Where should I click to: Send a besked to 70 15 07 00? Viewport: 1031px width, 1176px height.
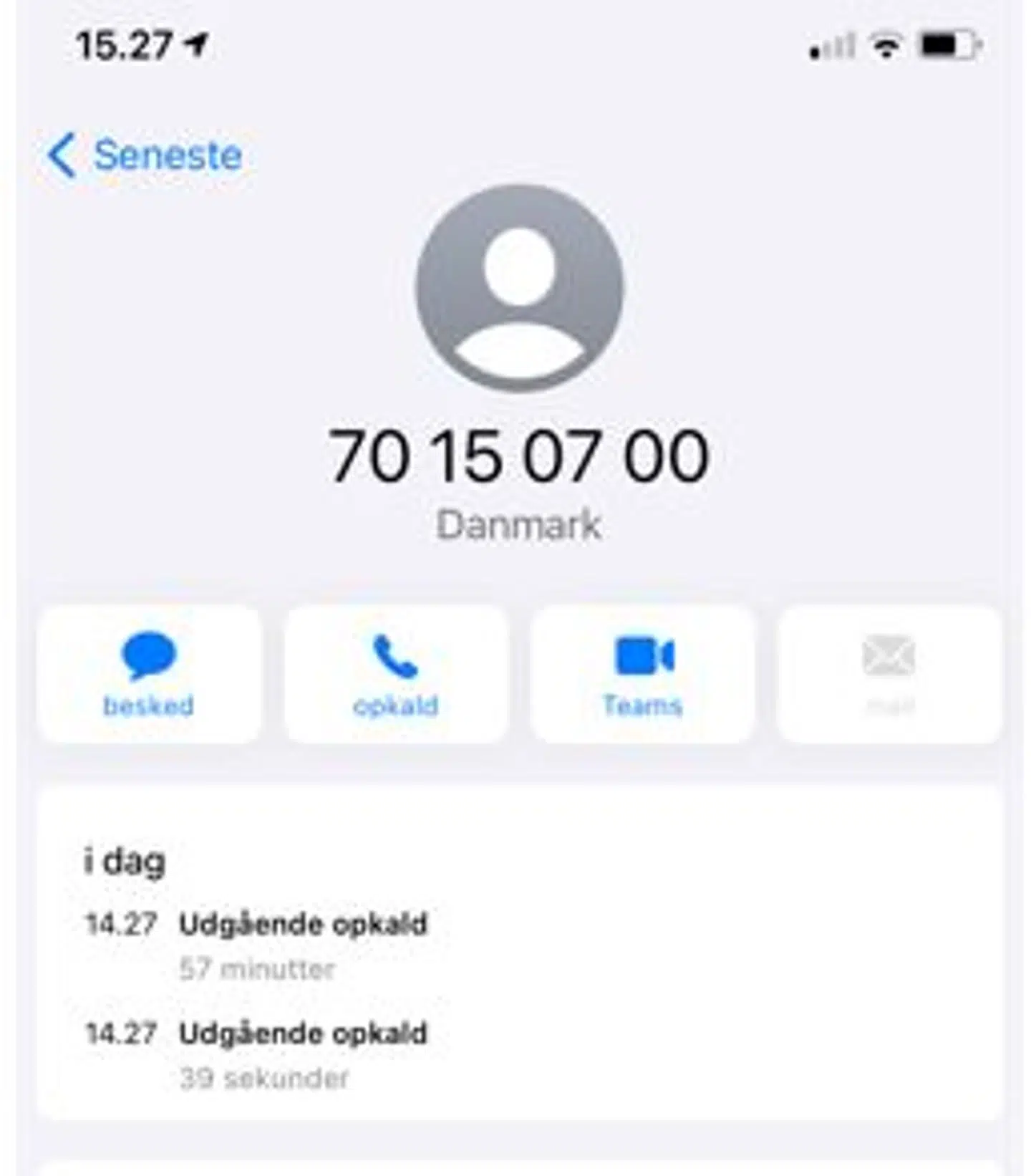tap(149, 673)
